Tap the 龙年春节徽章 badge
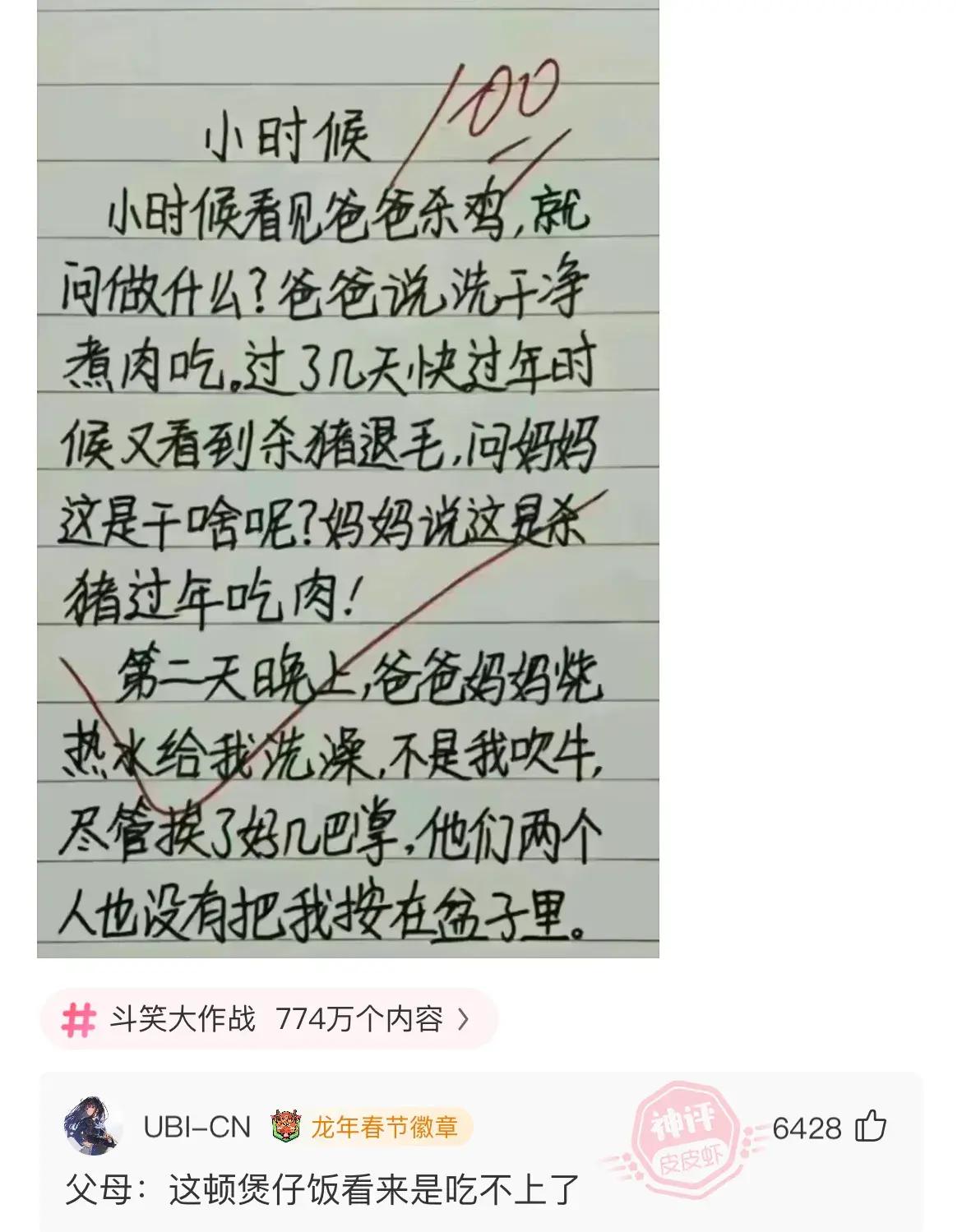 point(372,1127)
